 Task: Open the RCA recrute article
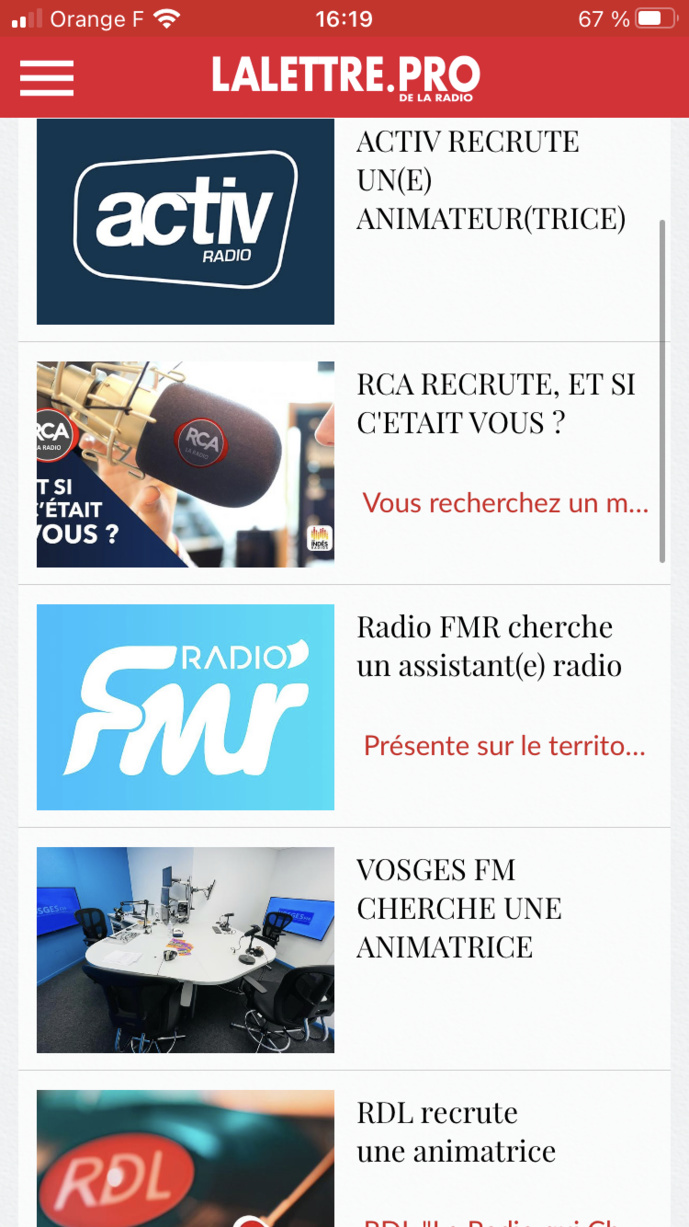(496, 404)
